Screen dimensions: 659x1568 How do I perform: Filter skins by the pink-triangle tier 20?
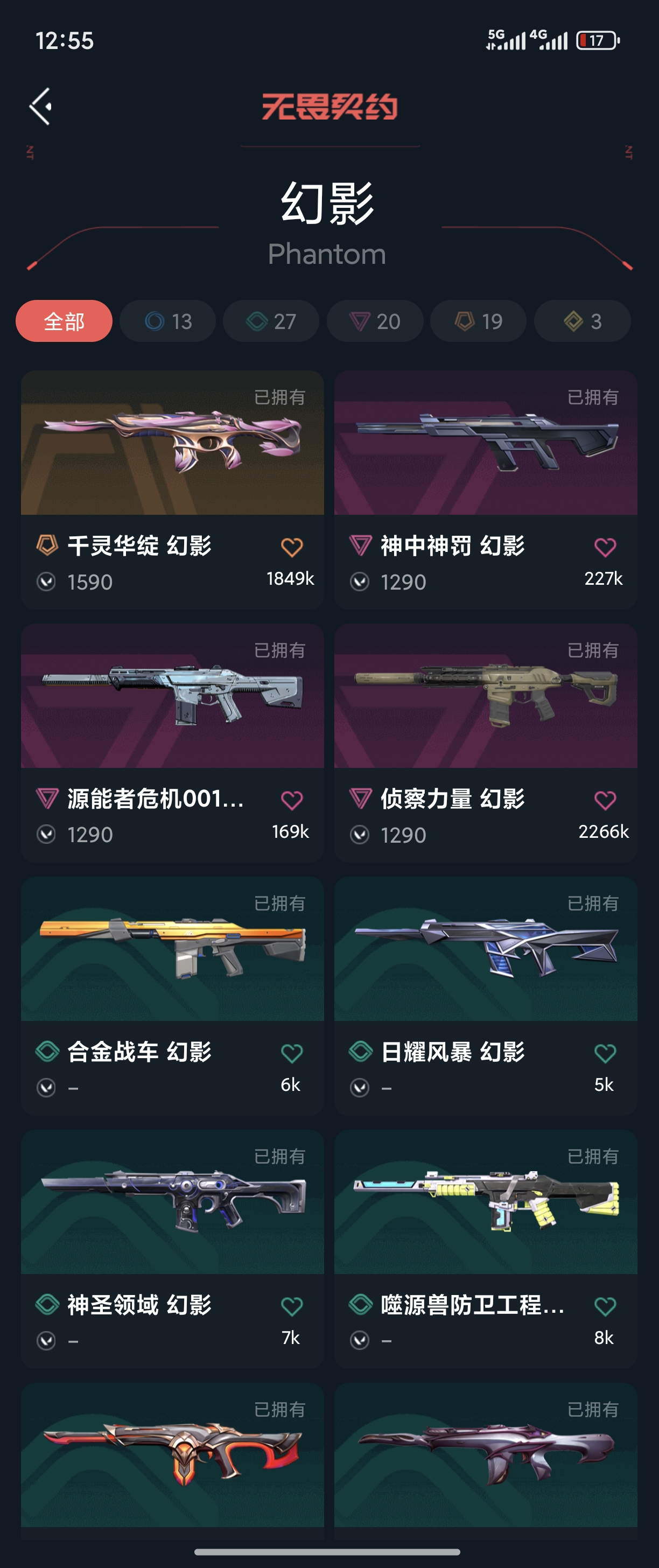375,321
